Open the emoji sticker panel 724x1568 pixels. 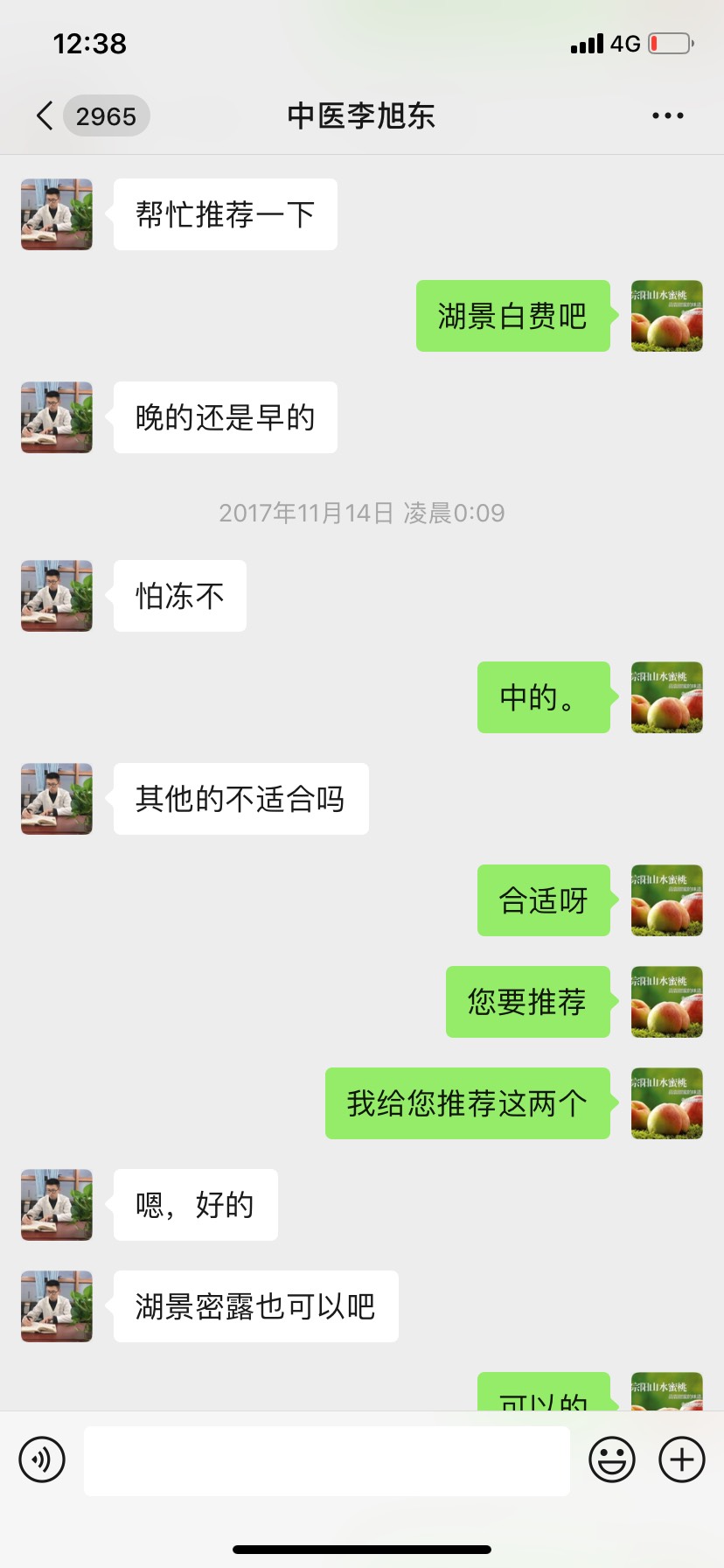(611, 1459)
